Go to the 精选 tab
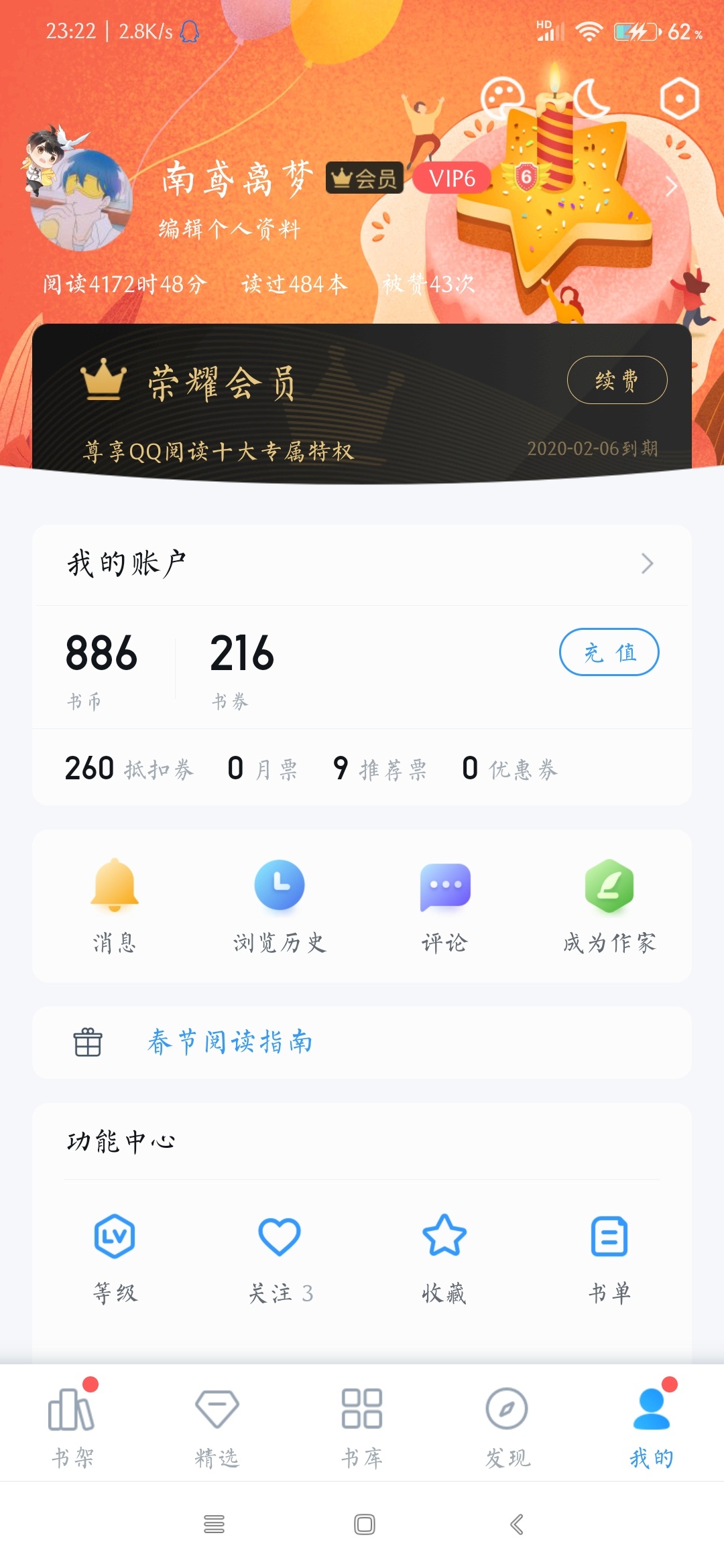The height and width of the screenshot is (1568, 724). (x=217, y=1424)
